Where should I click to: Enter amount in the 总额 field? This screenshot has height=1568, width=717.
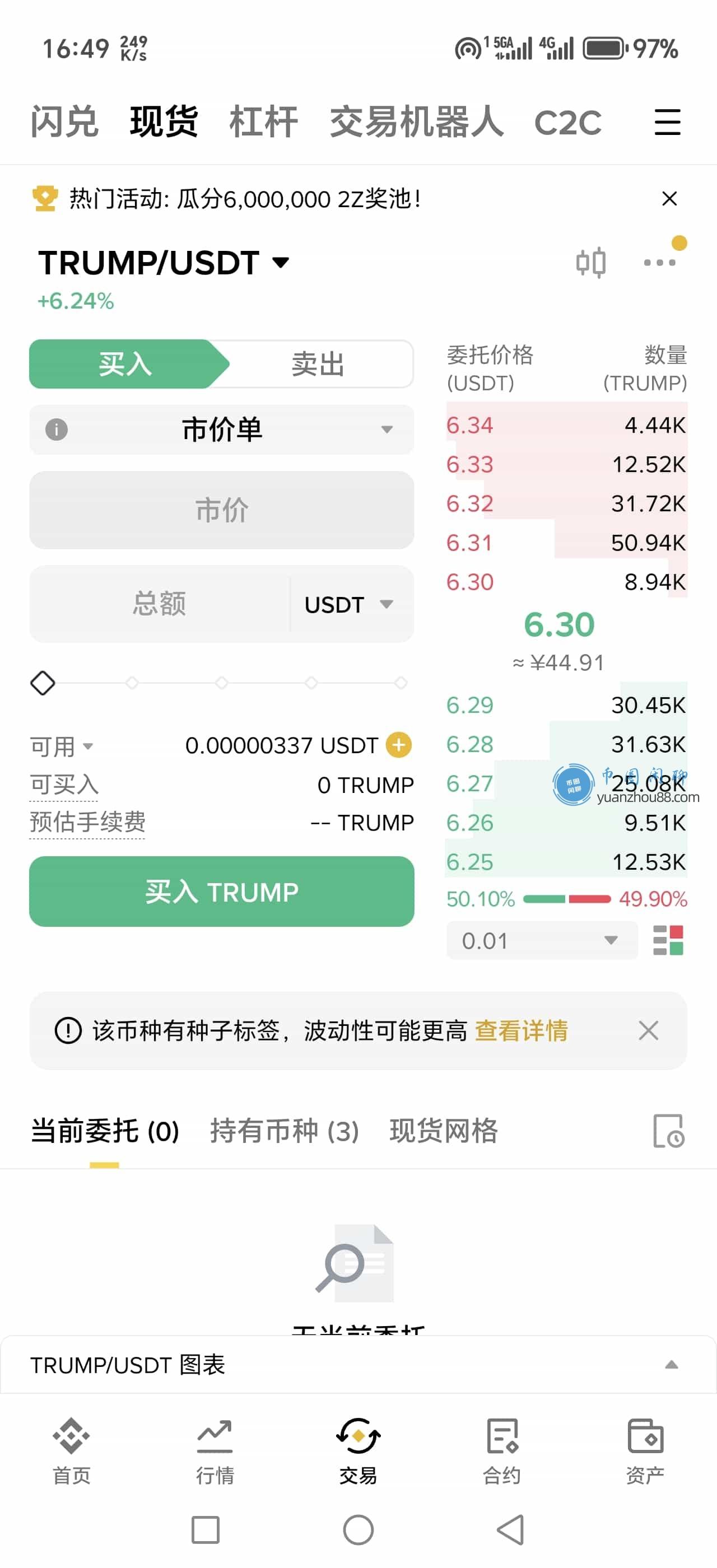pyautogui.click(x=160, y=604)
